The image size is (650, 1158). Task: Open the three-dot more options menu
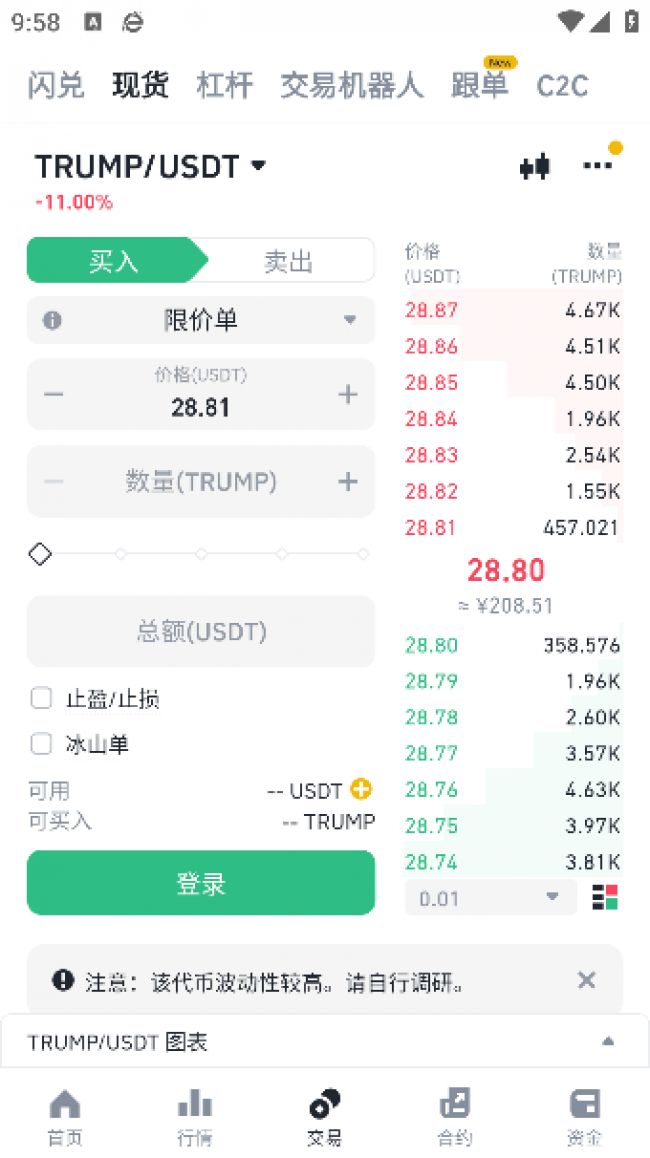click(x=598, y=166)
